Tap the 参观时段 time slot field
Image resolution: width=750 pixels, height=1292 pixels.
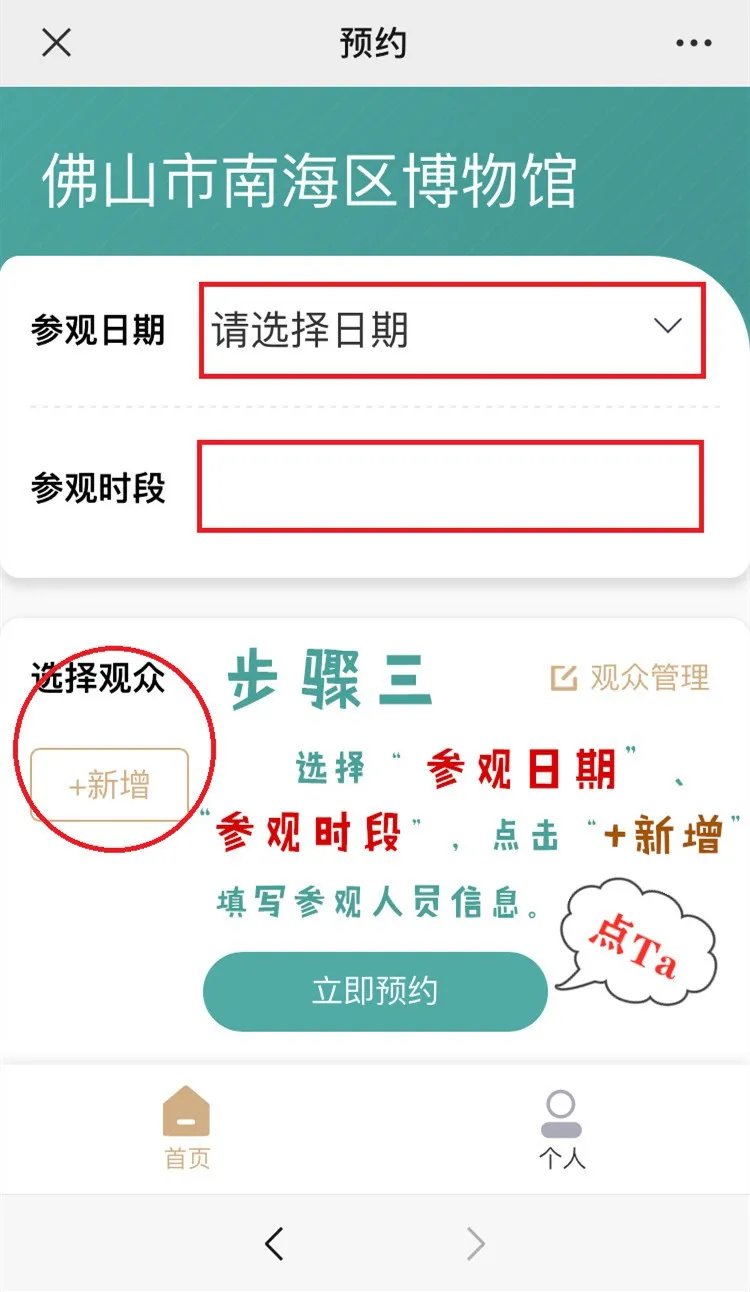(450, 487)
